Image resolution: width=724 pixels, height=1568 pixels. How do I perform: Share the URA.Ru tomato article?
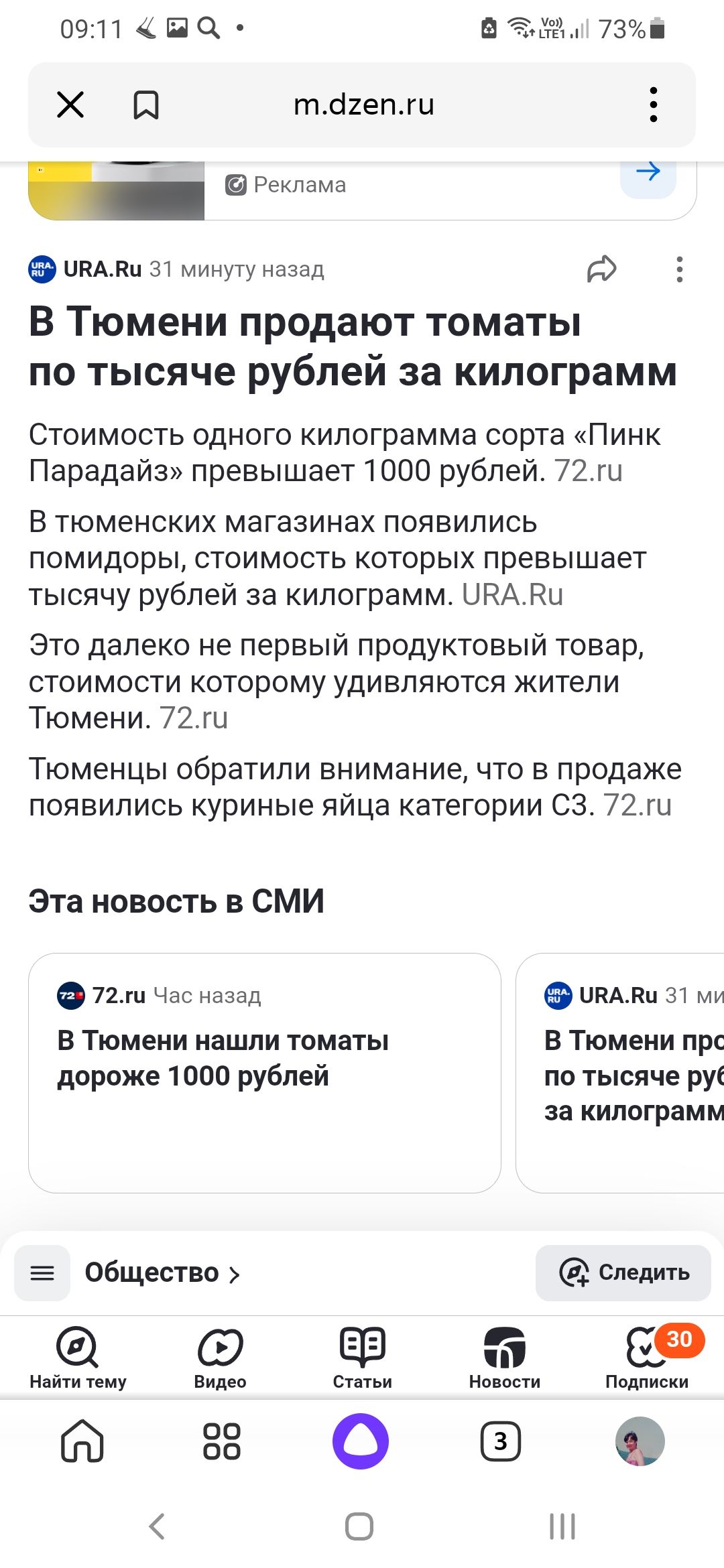pyautogui.click(x=601, y=269)
